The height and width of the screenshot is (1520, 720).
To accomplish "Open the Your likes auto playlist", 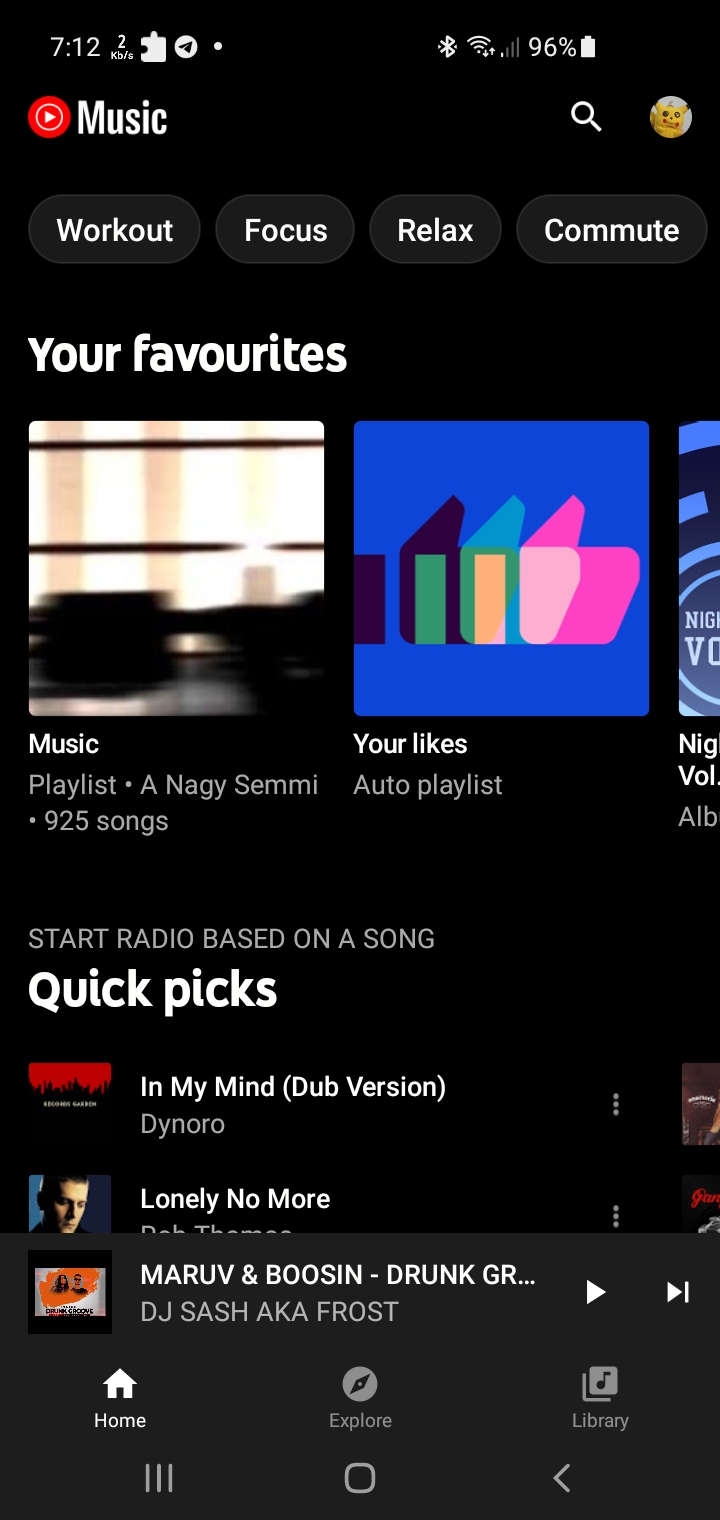I will click(x=501, y=568).
